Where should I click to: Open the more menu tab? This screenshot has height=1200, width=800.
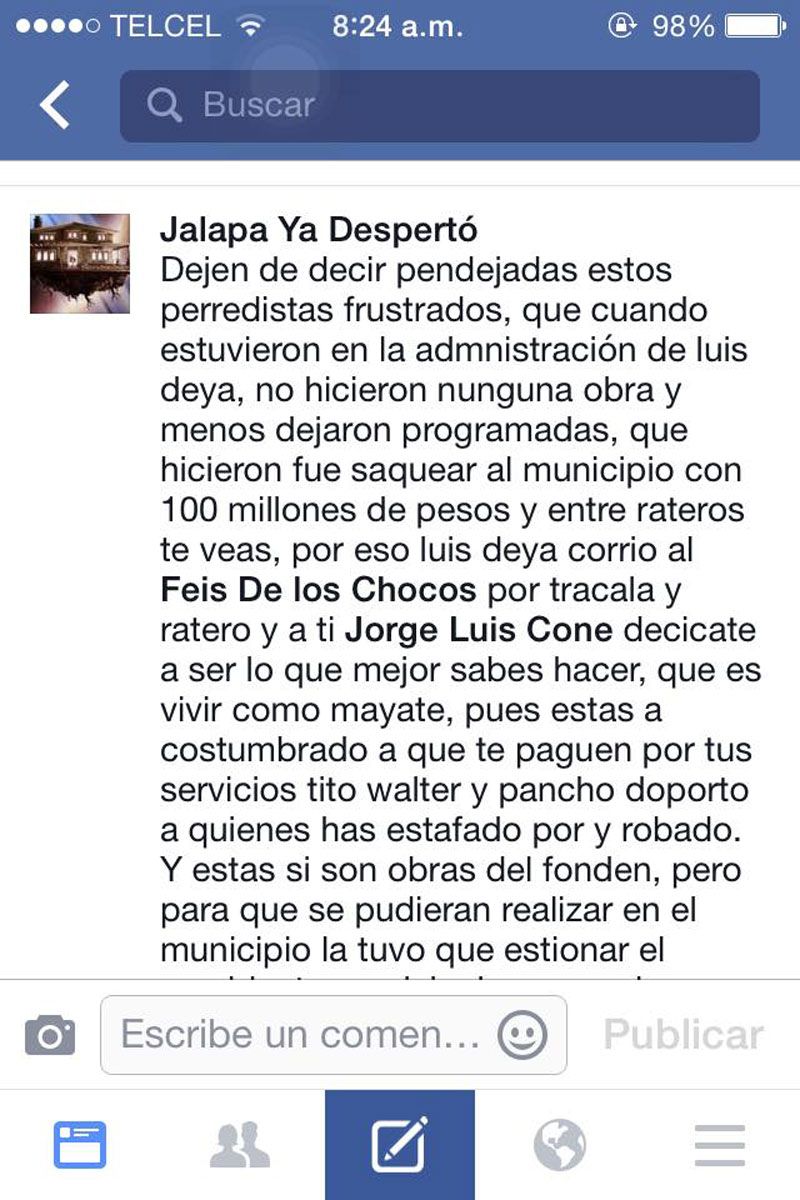point(720,1145)
